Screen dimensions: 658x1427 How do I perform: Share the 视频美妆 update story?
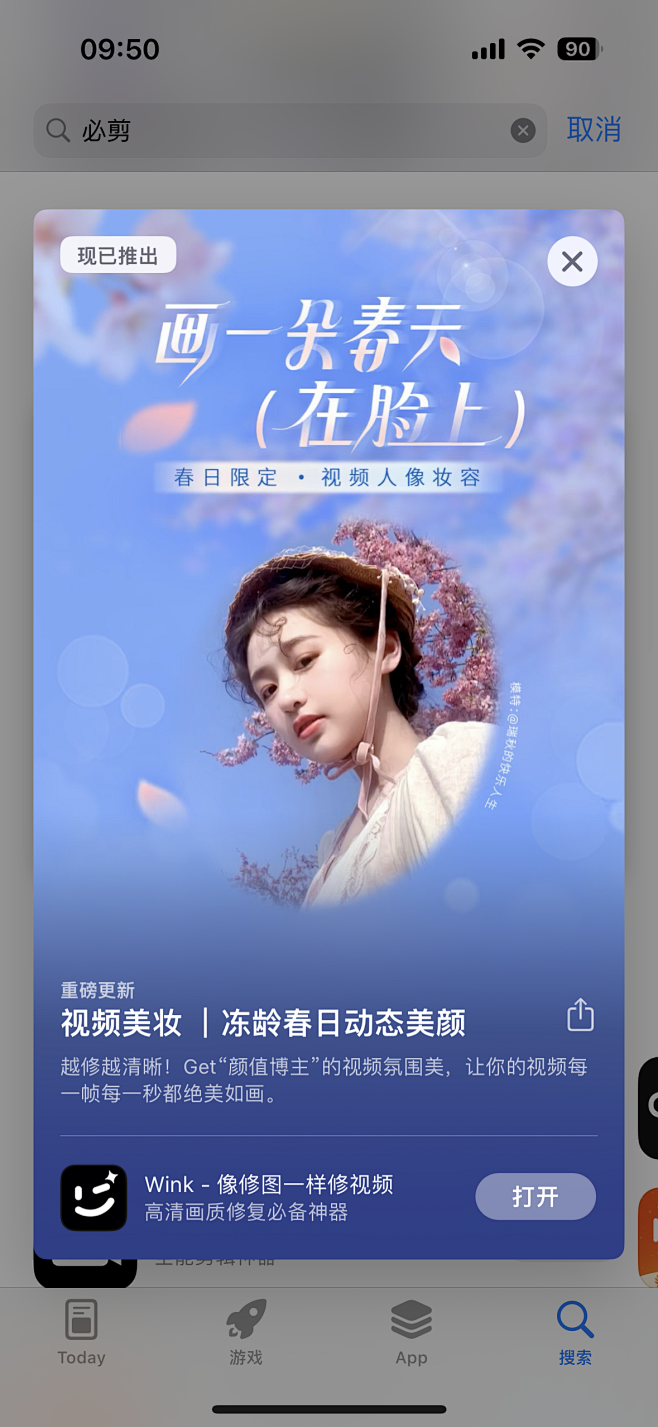coord(580,1015)
